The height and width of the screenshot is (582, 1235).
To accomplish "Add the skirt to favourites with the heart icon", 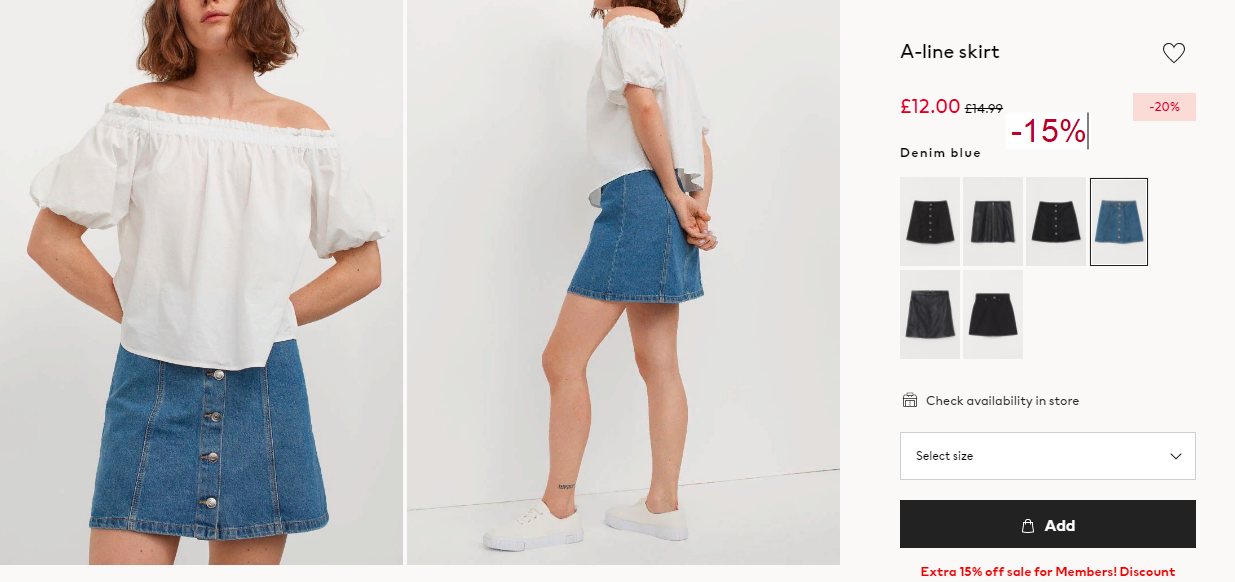I will 1174,53.
